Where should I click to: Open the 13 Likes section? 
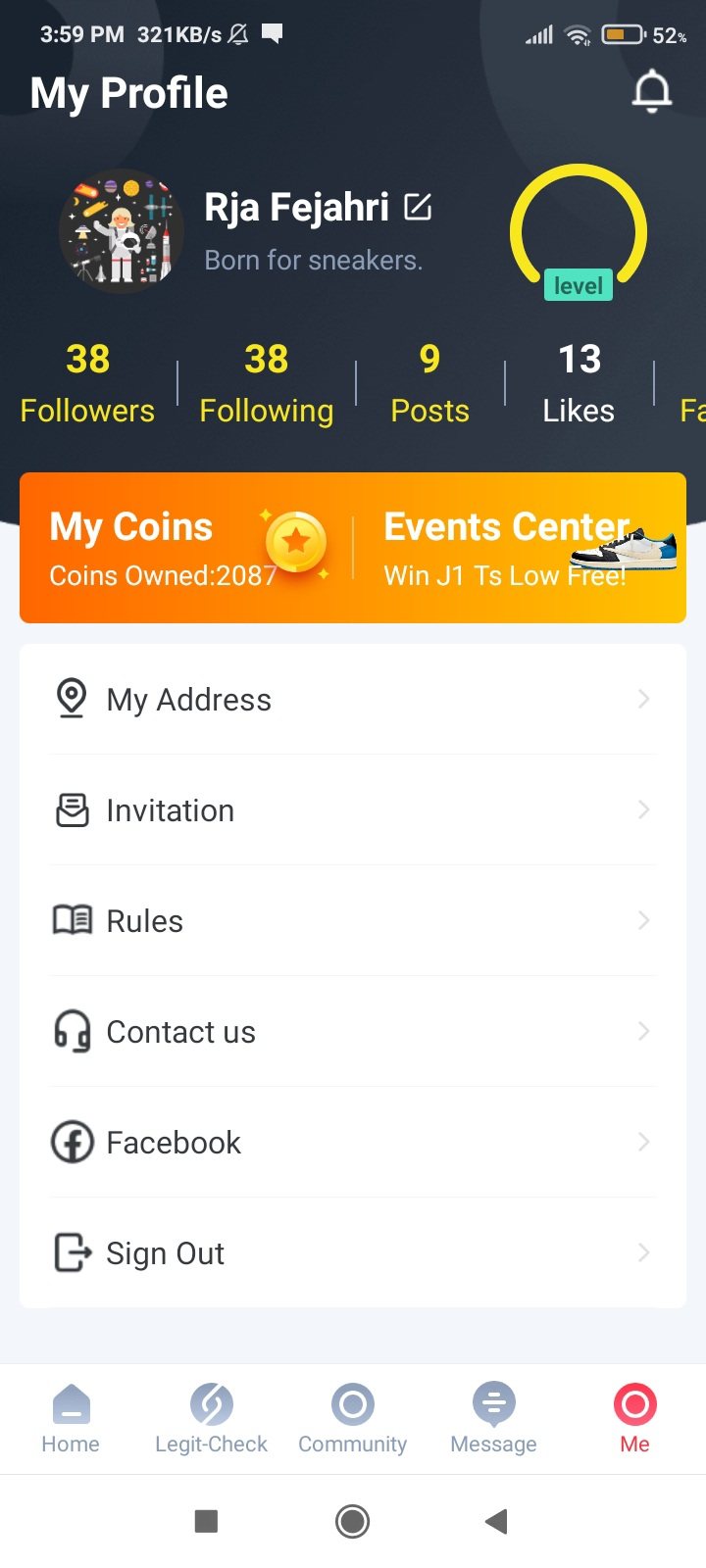tap(579, 383)
